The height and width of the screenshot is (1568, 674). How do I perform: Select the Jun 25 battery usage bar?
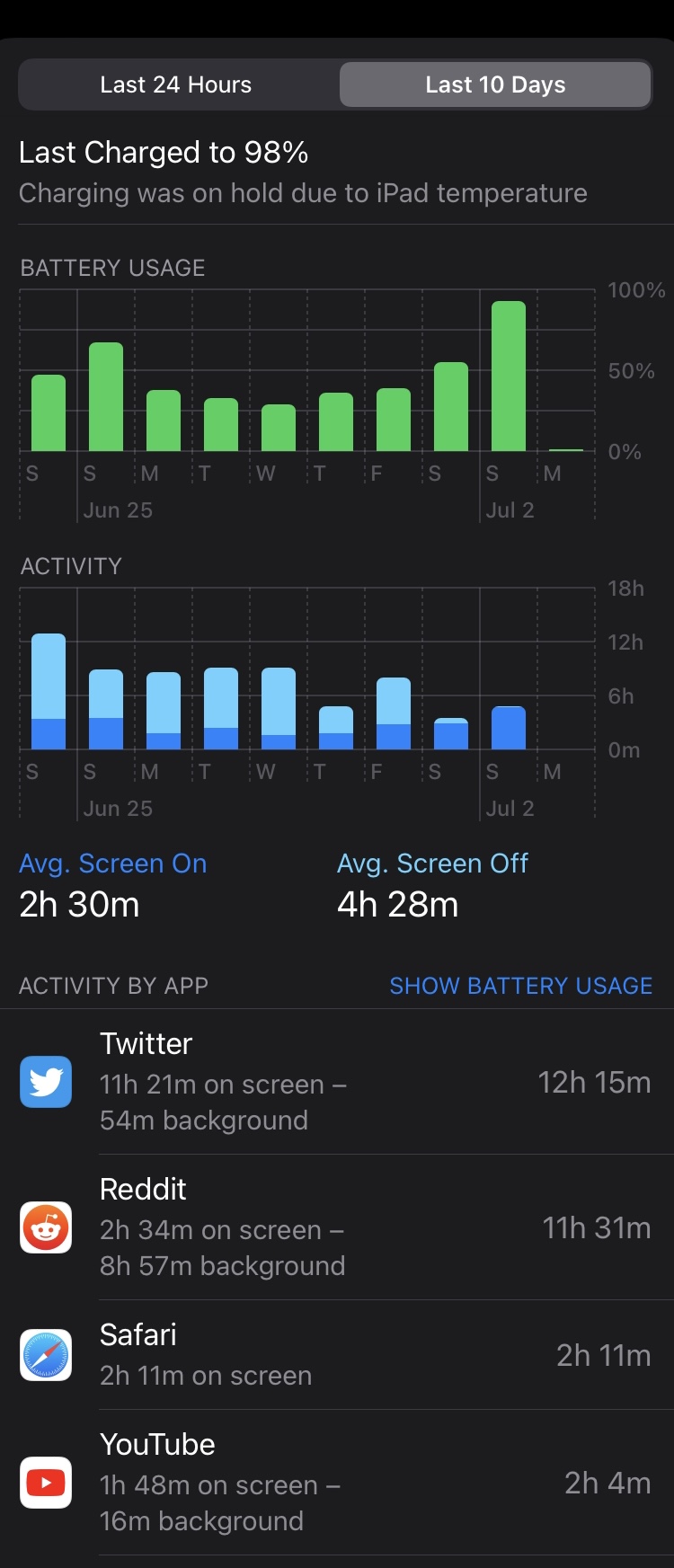pyautogui.click(x=106, y=396)
